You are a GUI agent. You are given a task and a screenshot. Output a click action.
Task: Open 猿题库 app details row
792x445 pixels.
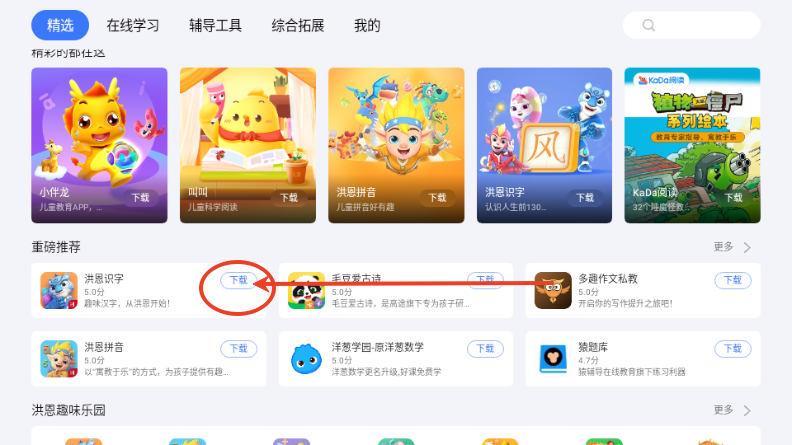[620, 358]
